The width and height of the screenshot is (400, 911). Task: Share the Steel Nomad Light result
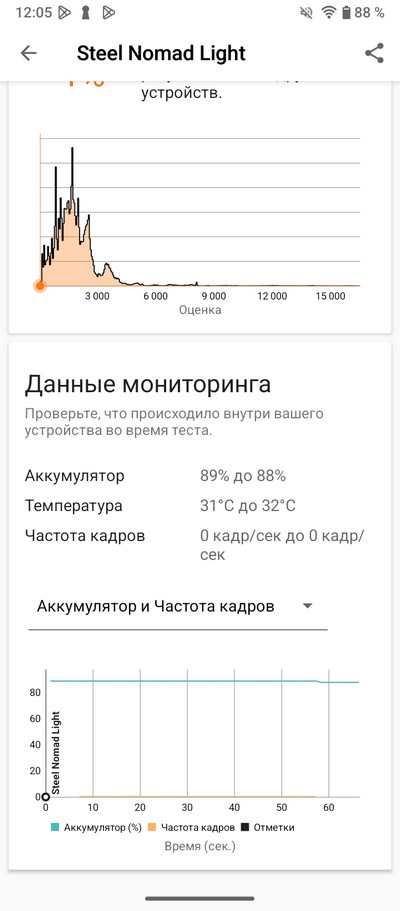[x=374, y=53]
